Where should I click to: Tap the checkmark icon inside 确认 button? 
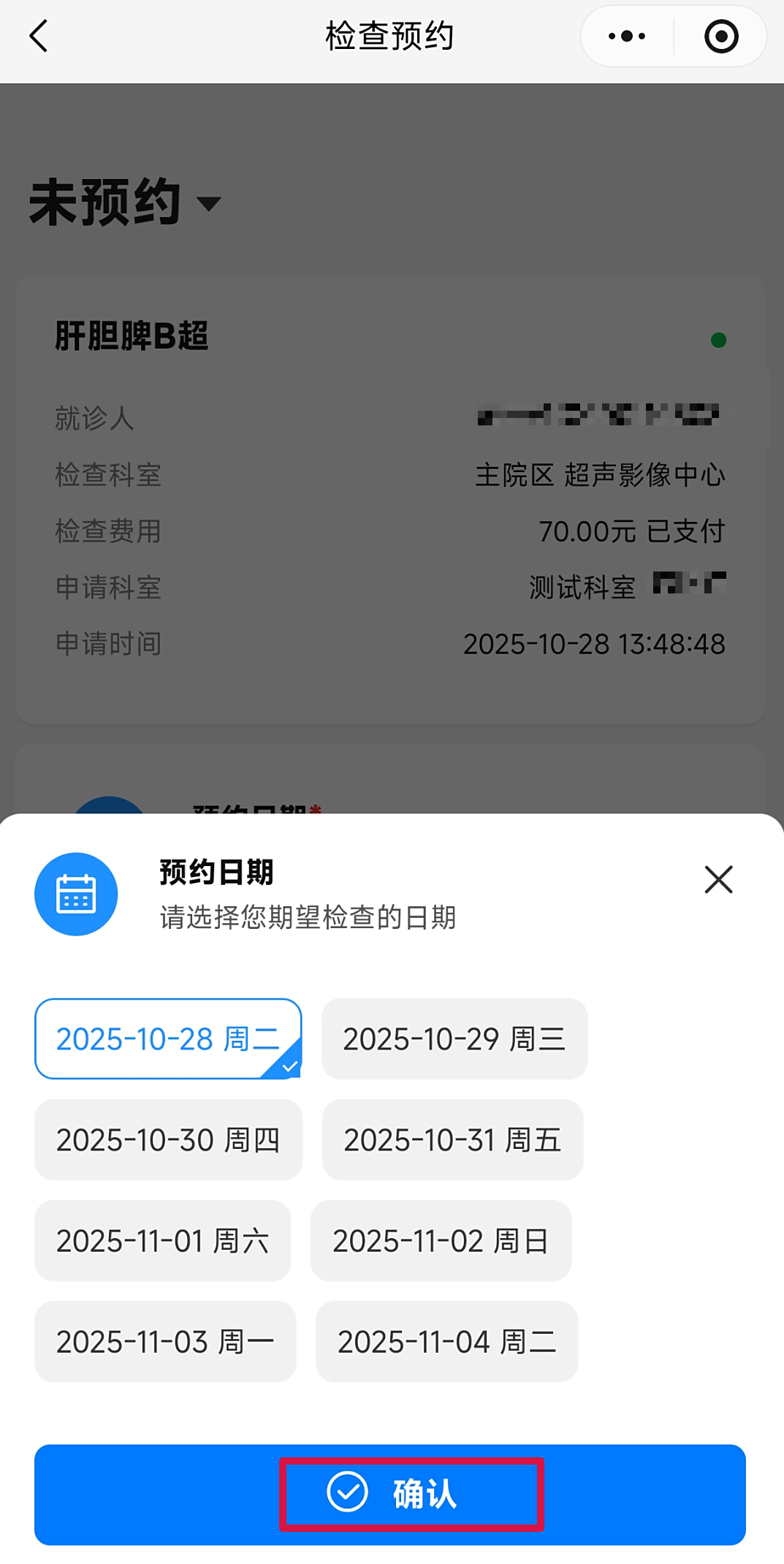[x=349, y=1495]
